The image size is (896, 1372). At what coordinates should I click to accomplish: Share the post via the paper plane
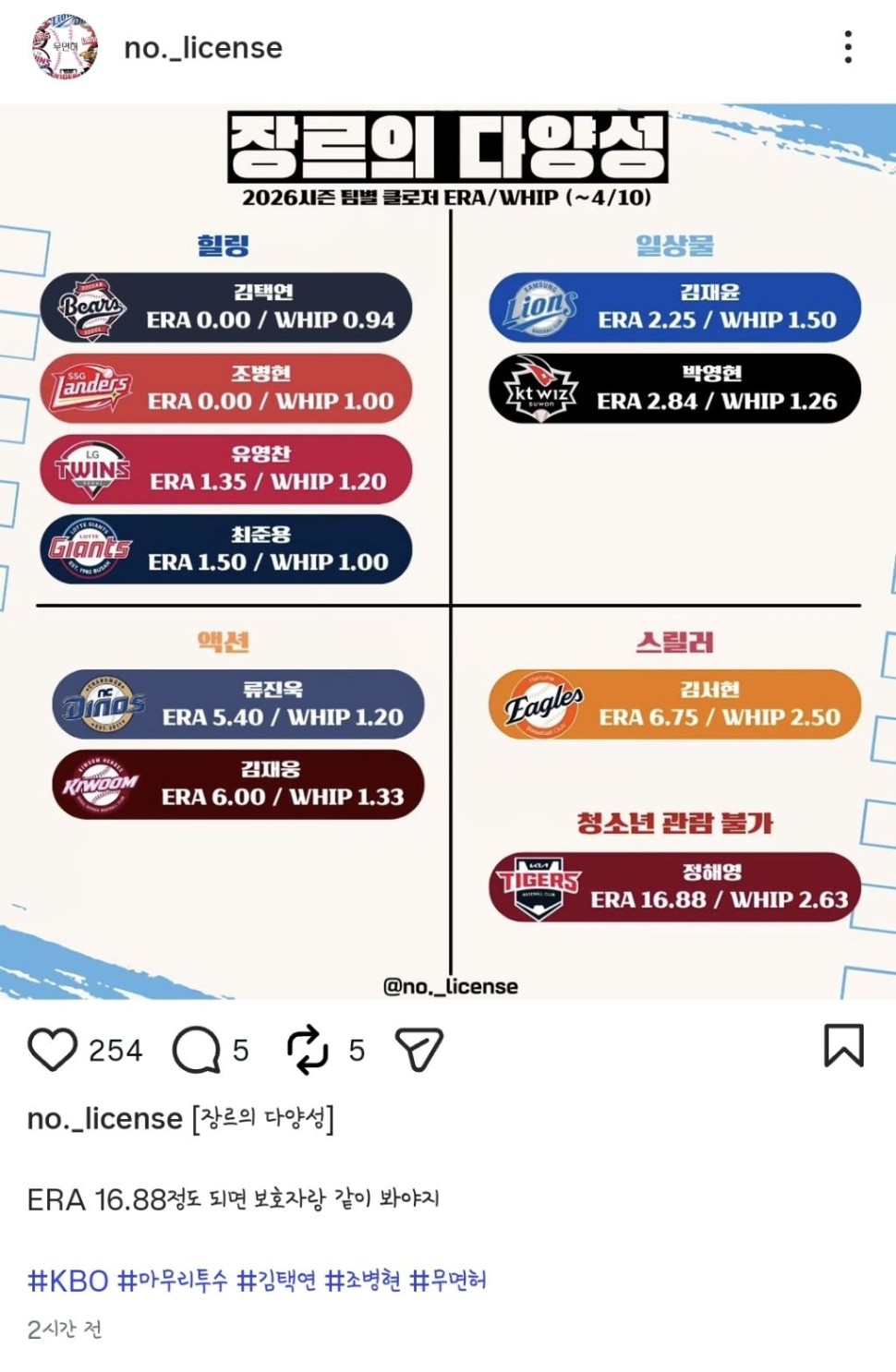[x=419, y=1050]
